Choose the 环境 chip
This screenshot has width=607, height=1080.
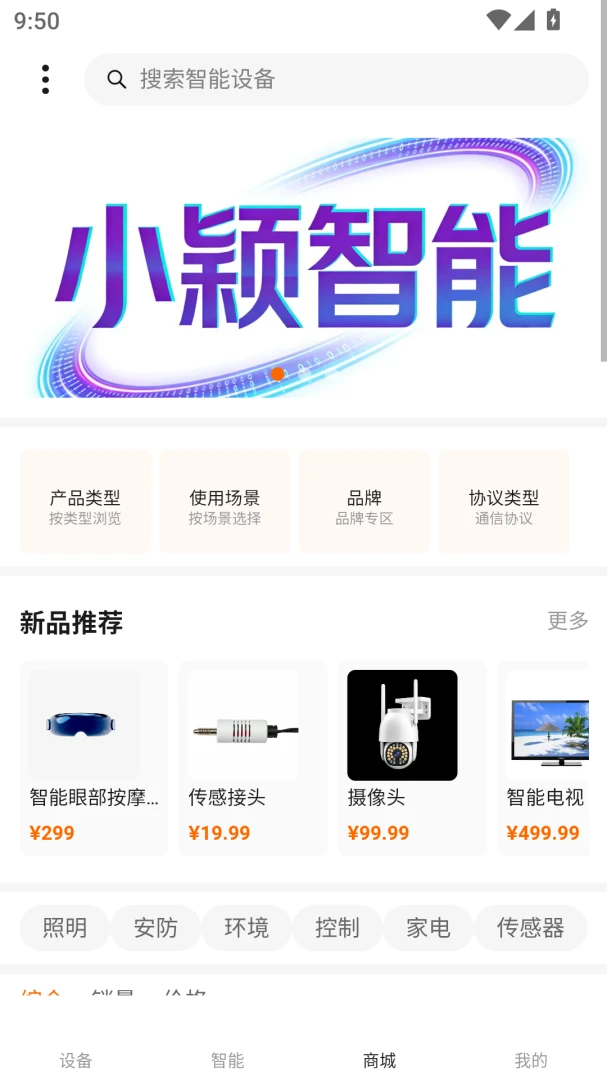247,928
